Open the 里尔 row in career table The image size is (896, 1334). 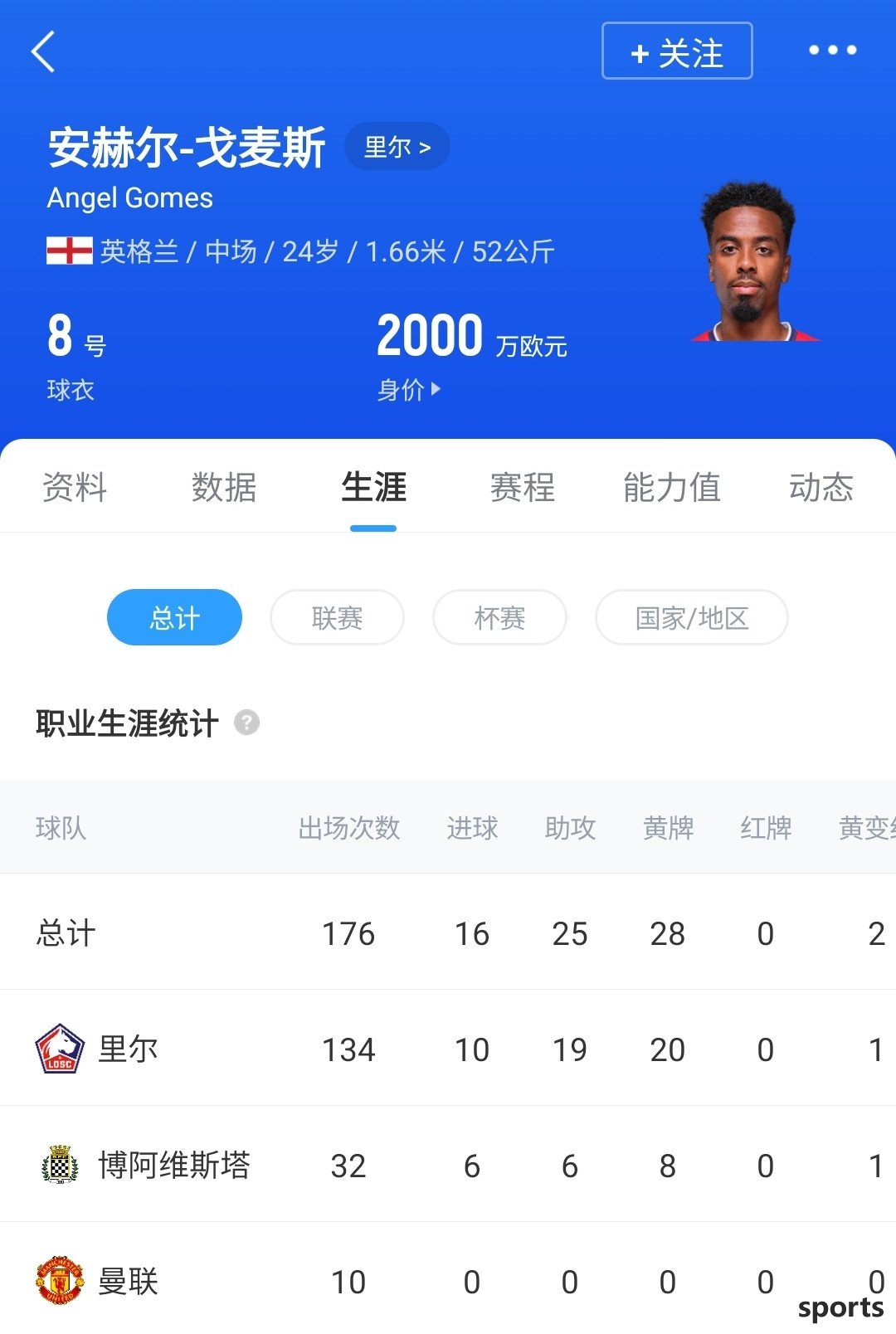[x=128, y=1049]
